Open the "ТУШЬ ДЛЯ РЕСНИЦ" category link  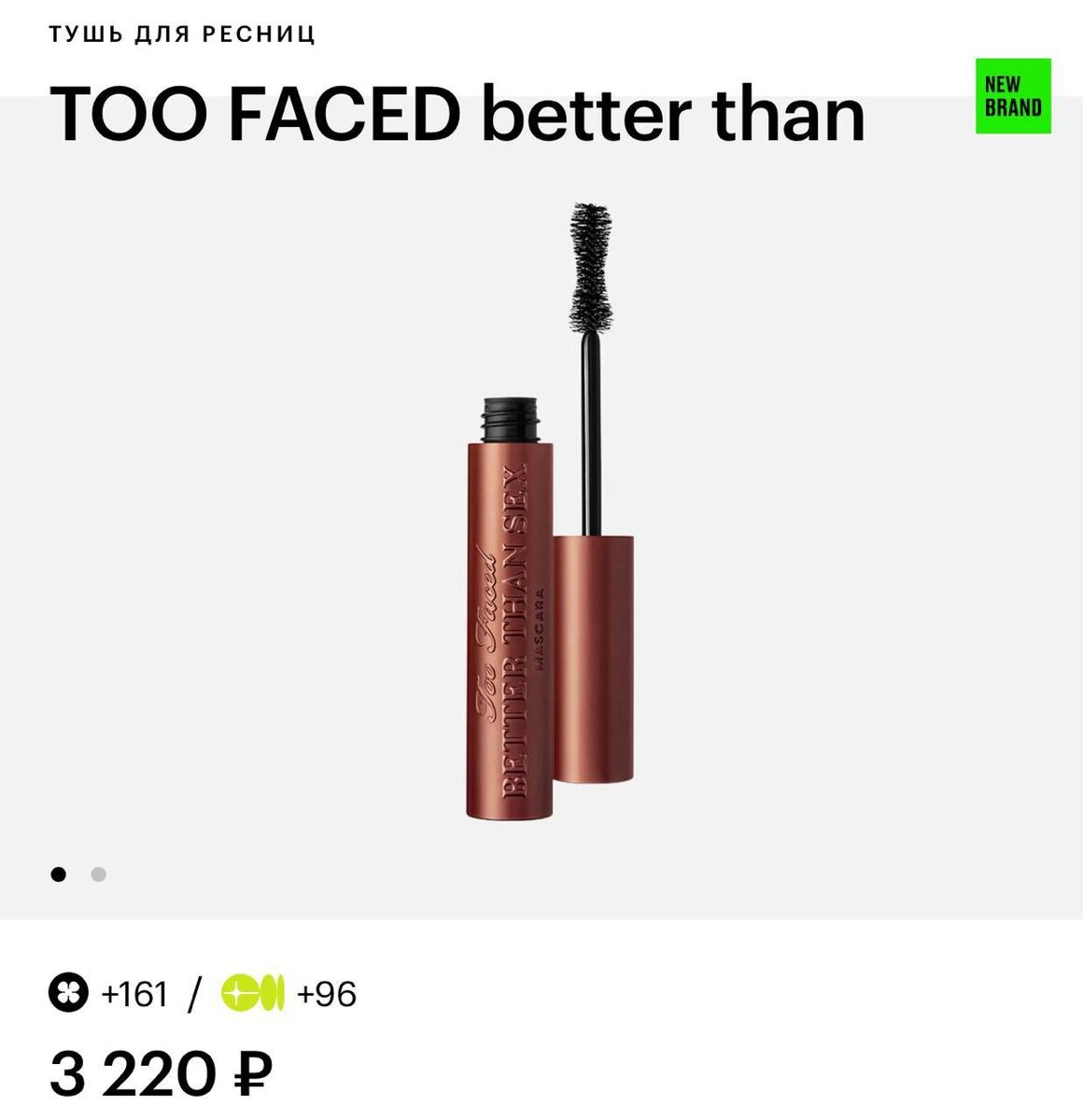183,35
